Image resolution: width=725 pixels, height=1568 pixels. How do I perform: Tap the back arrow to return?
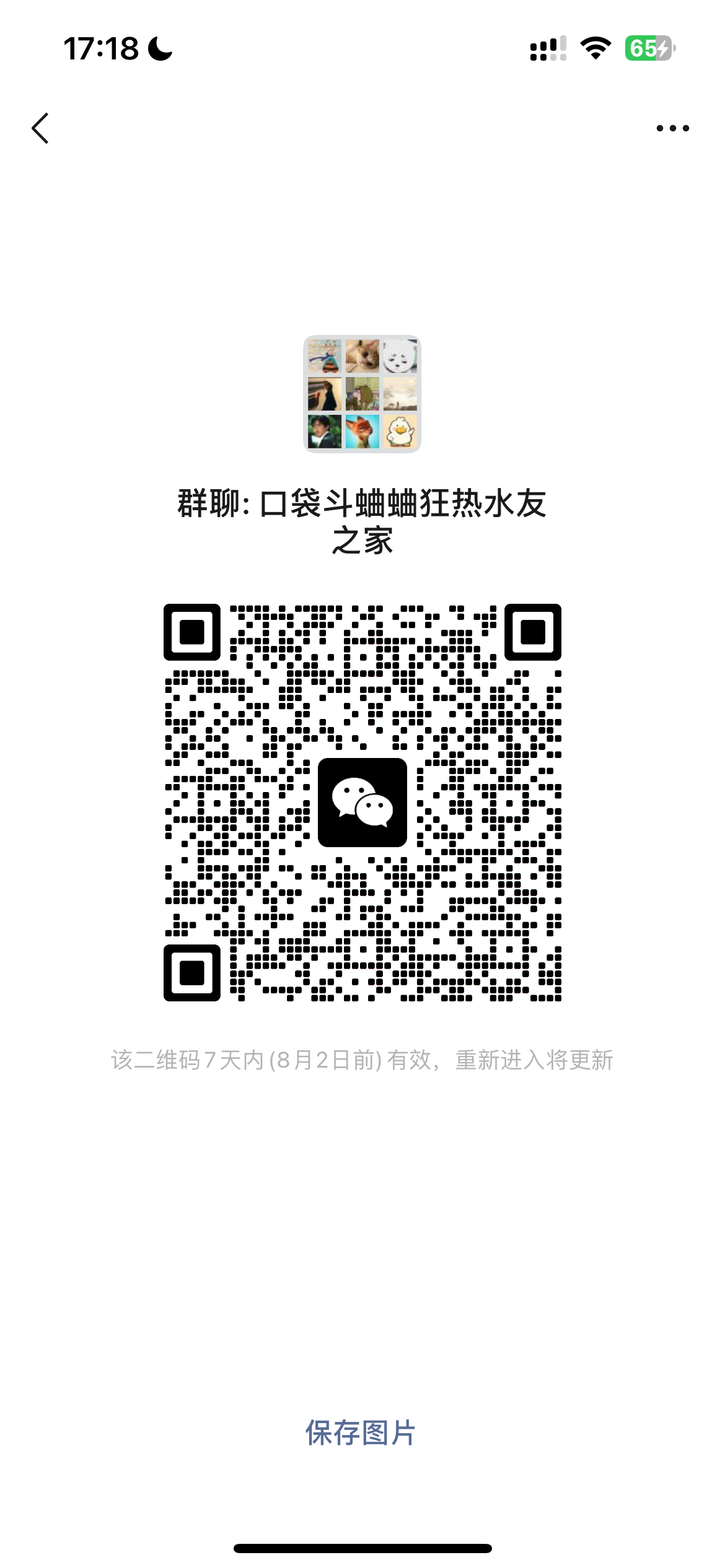[41, 128]
